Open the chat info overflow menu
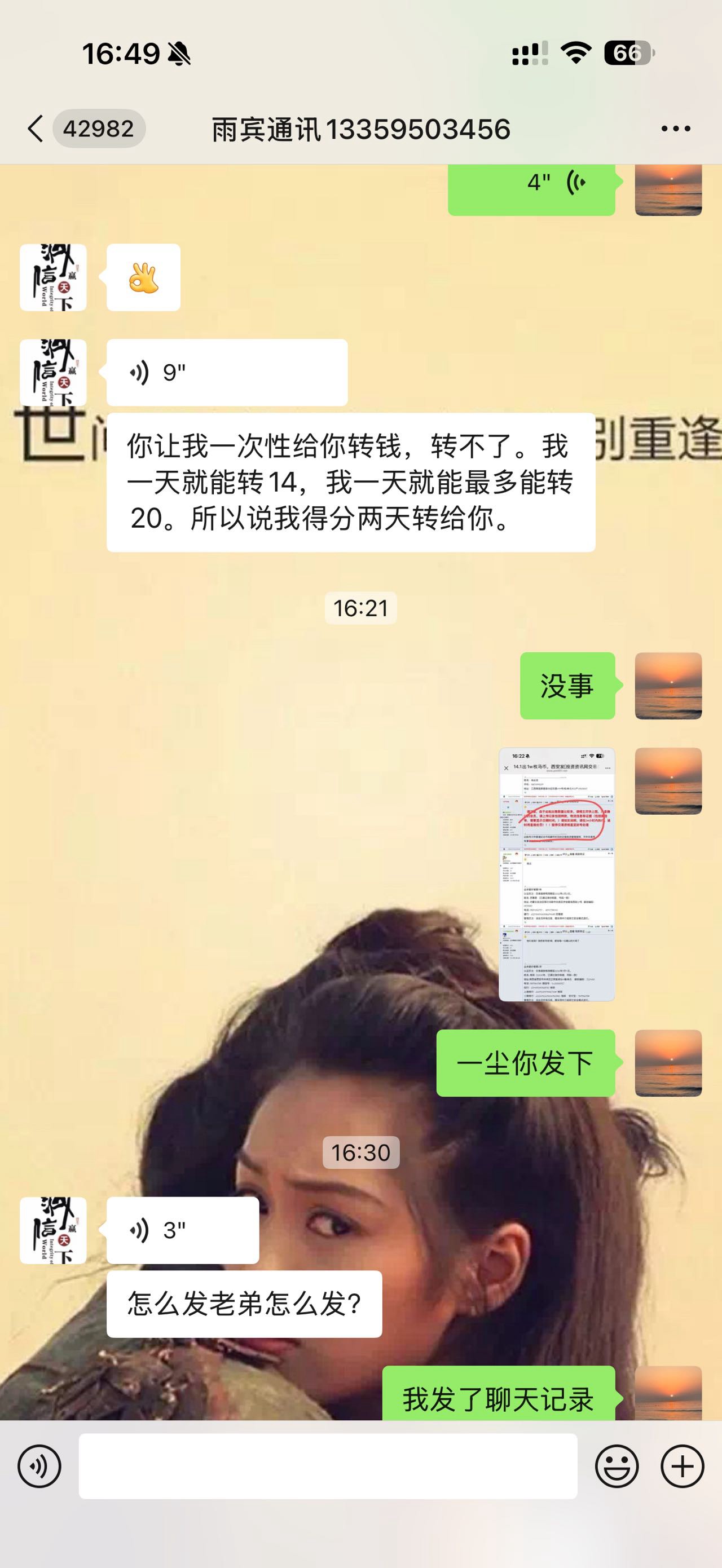This screenshot has height=1568, width=722. [675, 129]
